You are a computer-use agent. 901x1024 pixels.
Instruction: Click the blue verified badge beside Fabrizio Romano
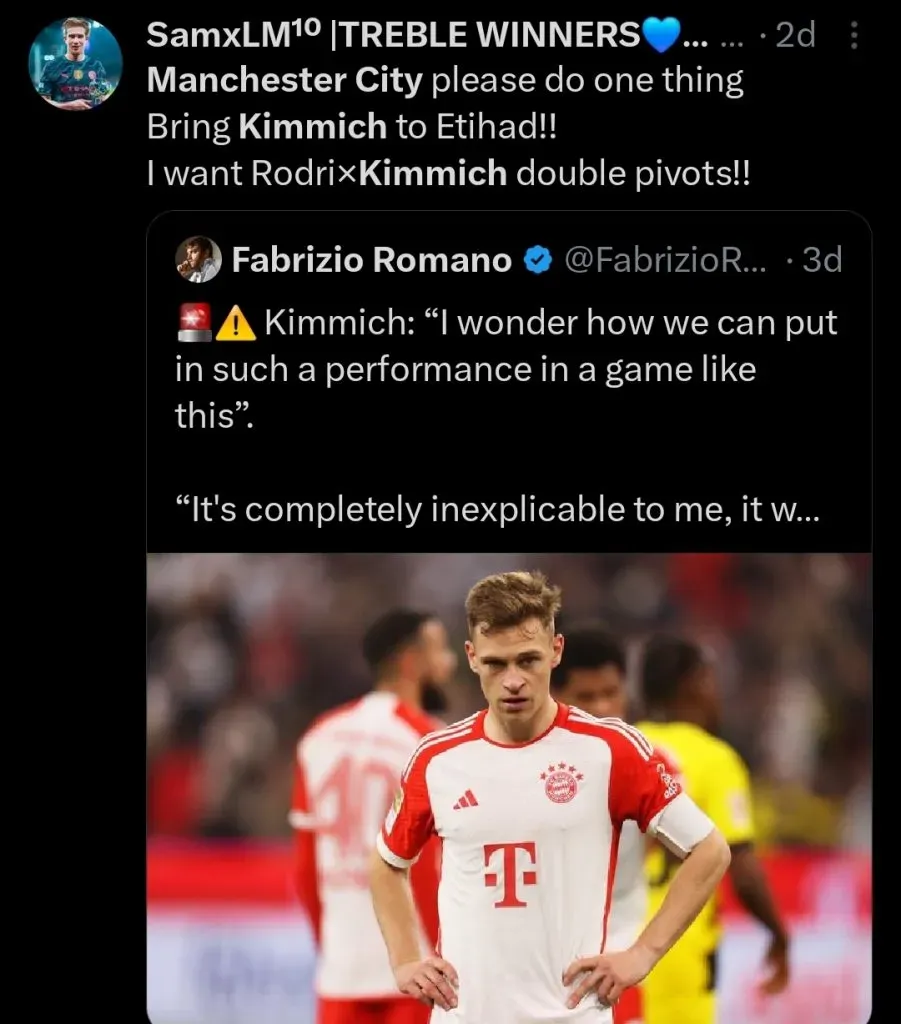537,259
